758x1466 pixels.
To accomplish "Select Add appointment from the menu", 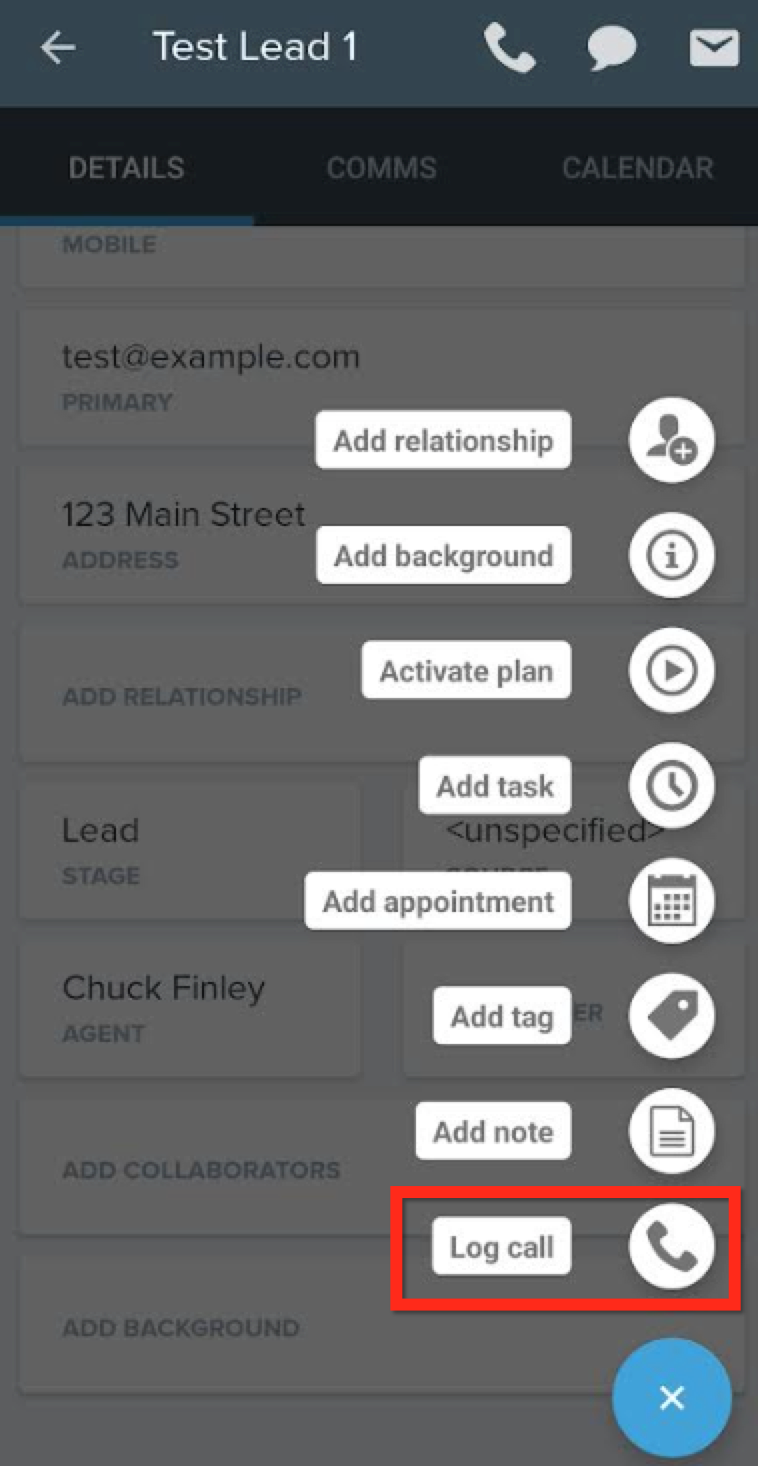I will pyautogui.click(x=671, y=901).
